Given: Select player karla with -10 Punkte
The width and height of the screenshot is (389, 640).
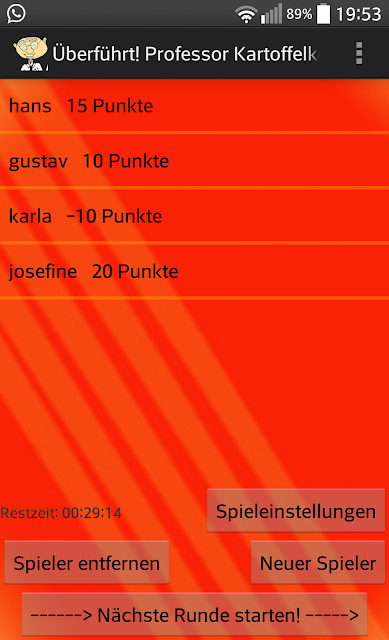Looking at the screenshot, I should [x=194, y=216].
